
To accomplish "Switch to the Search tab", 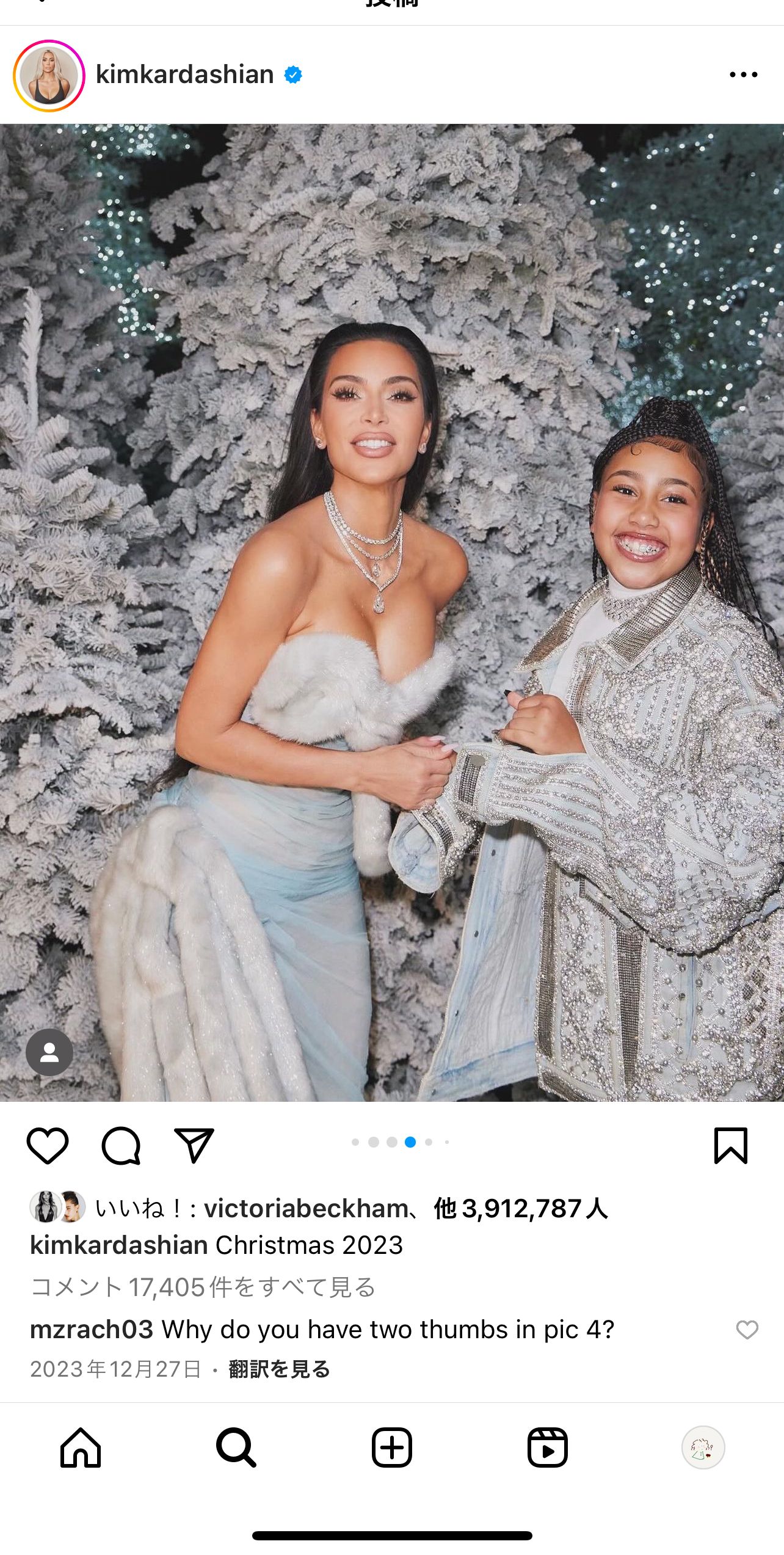I will (x=236, y=1447).
